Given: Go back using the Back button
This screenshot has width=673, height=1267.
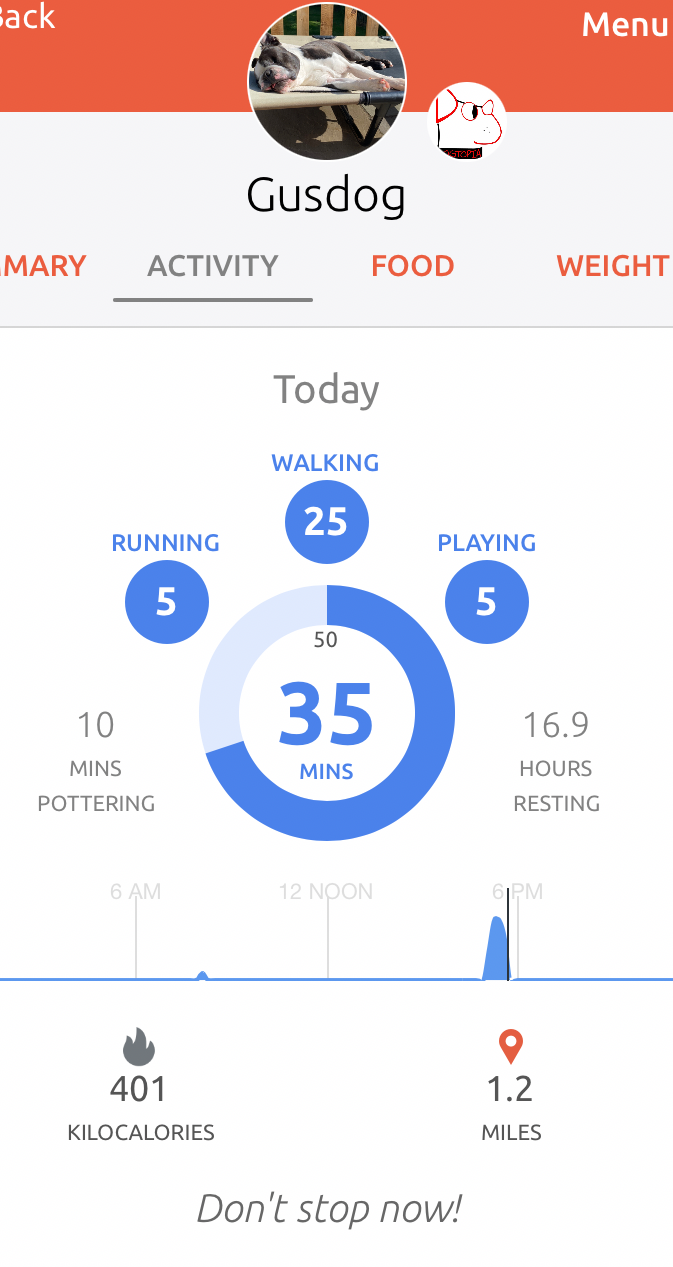Looking at the screenshot, I should [x=26, y=17].
